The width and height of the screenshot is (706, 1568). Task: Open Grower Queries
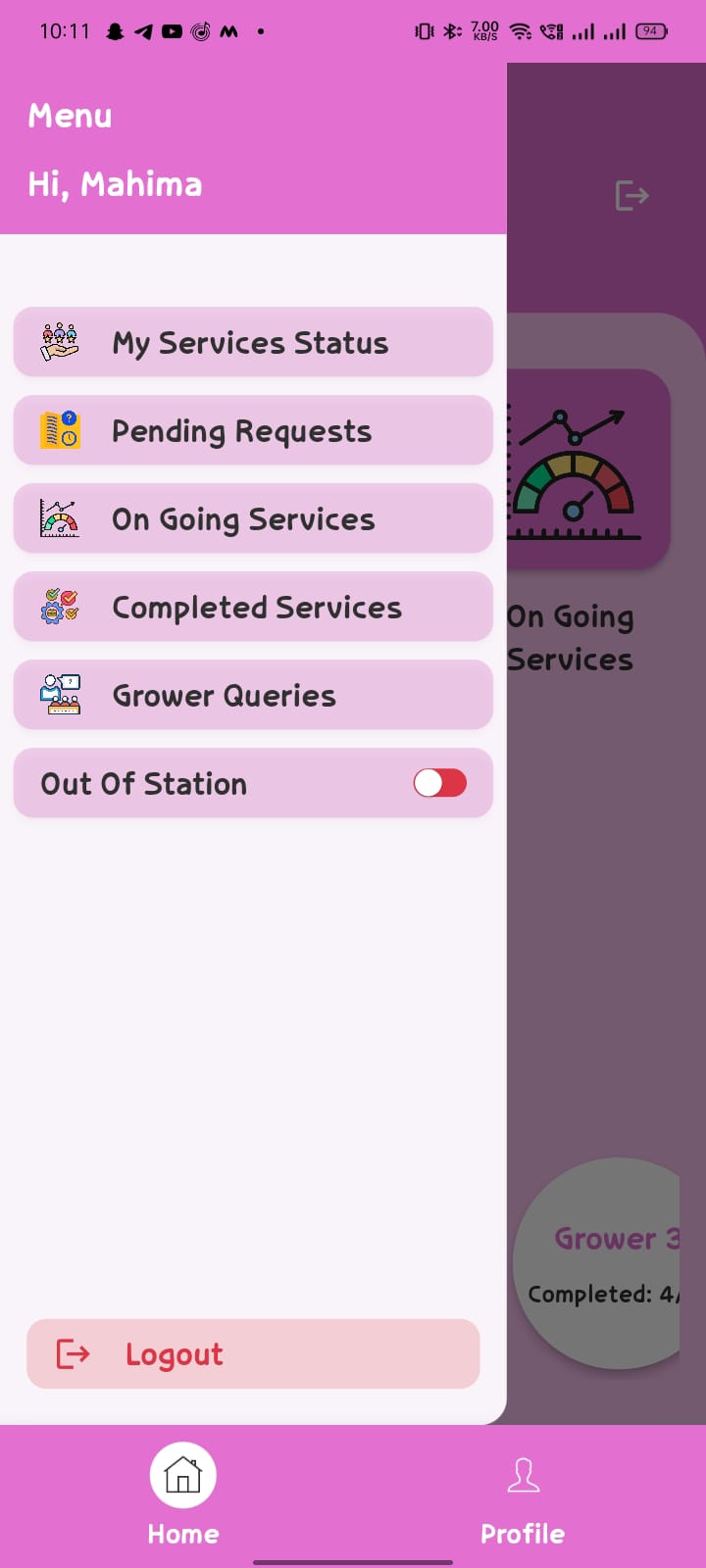click(x=252, y=696)
